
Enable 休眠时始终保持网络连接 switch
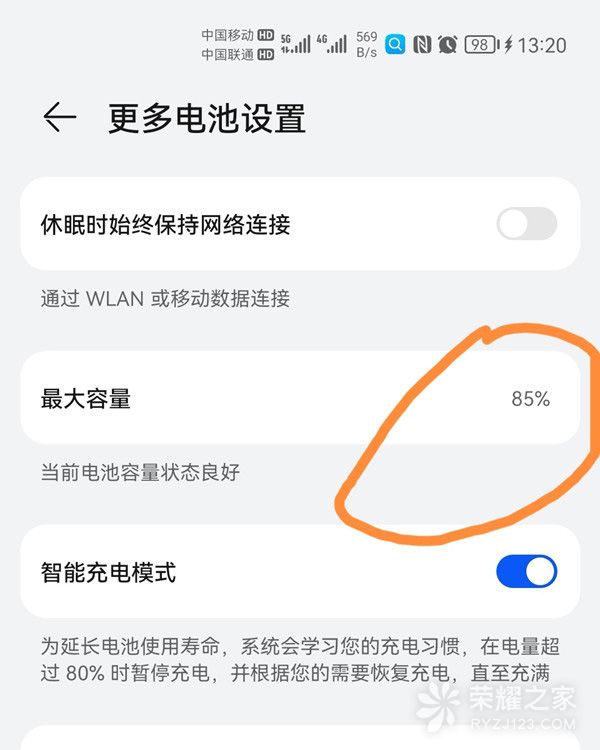(526, 224)
